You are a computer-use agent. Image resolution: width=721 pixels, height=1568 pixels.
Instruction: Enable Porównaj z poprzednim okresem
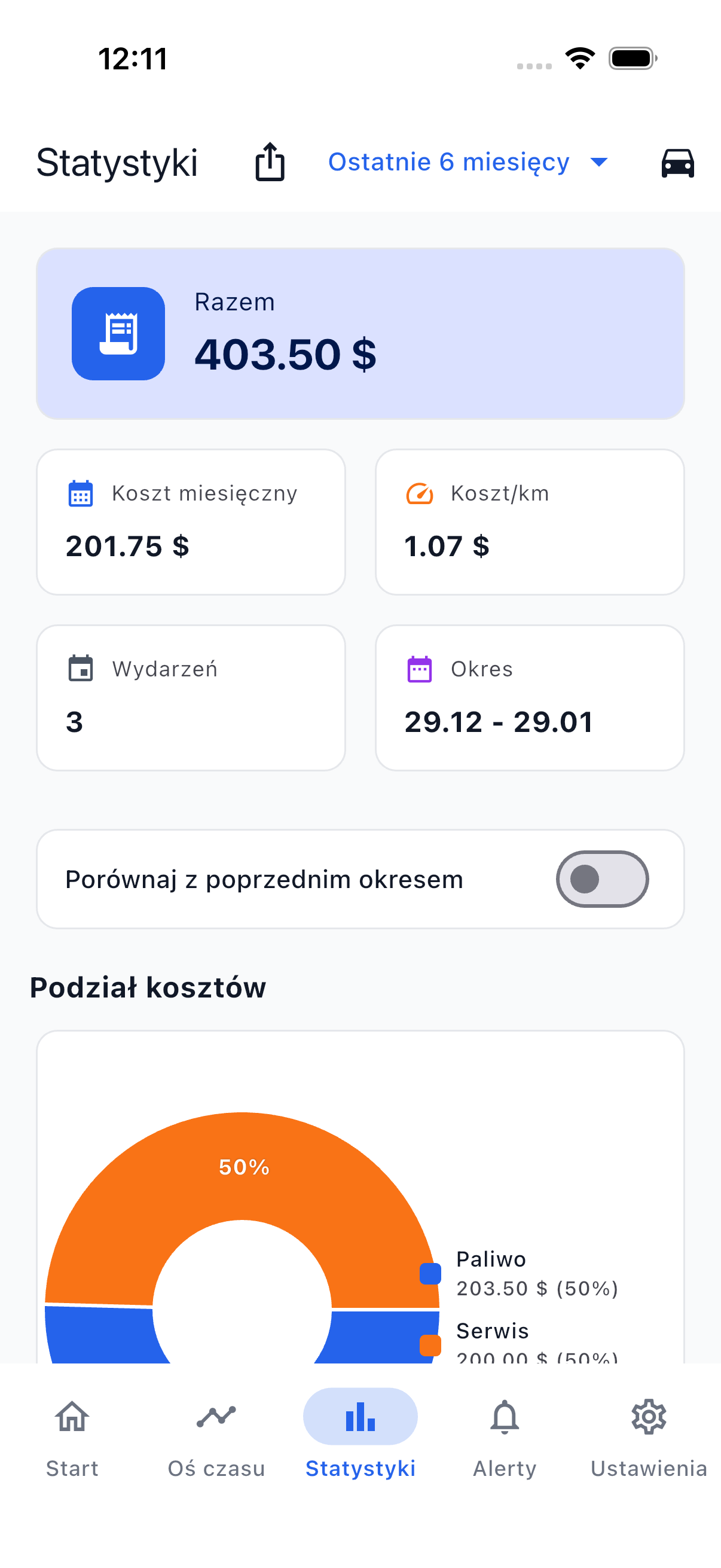[602, 879]
